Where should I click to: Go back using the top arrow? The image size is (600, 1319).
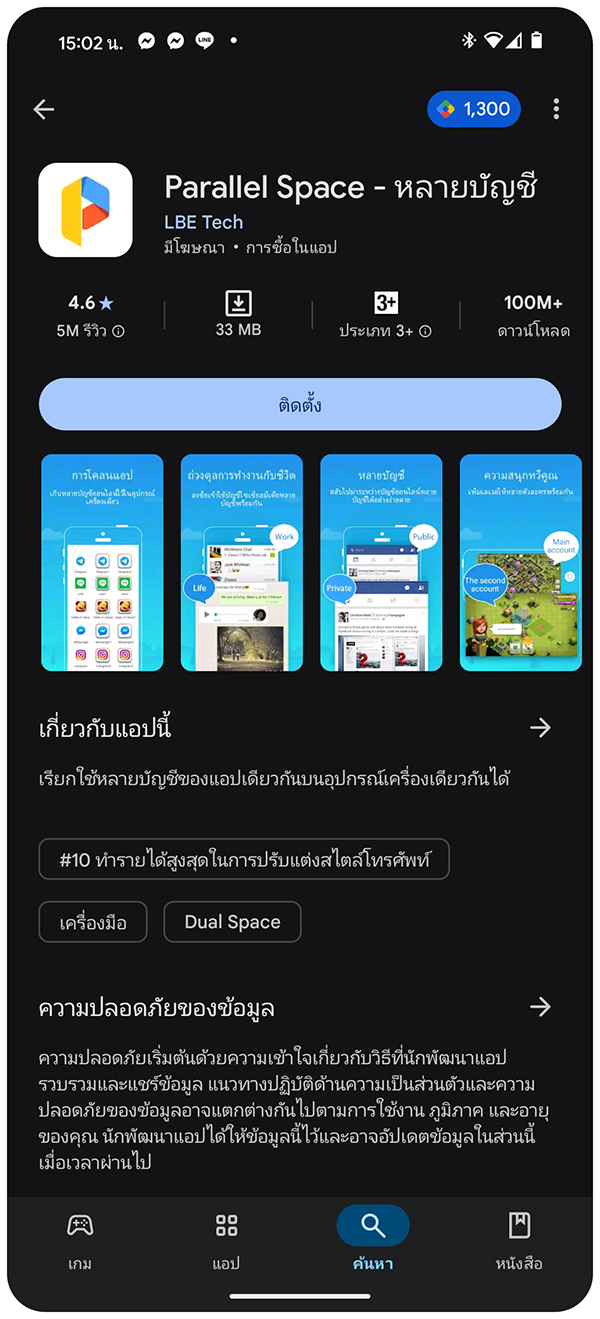[44, 110]
